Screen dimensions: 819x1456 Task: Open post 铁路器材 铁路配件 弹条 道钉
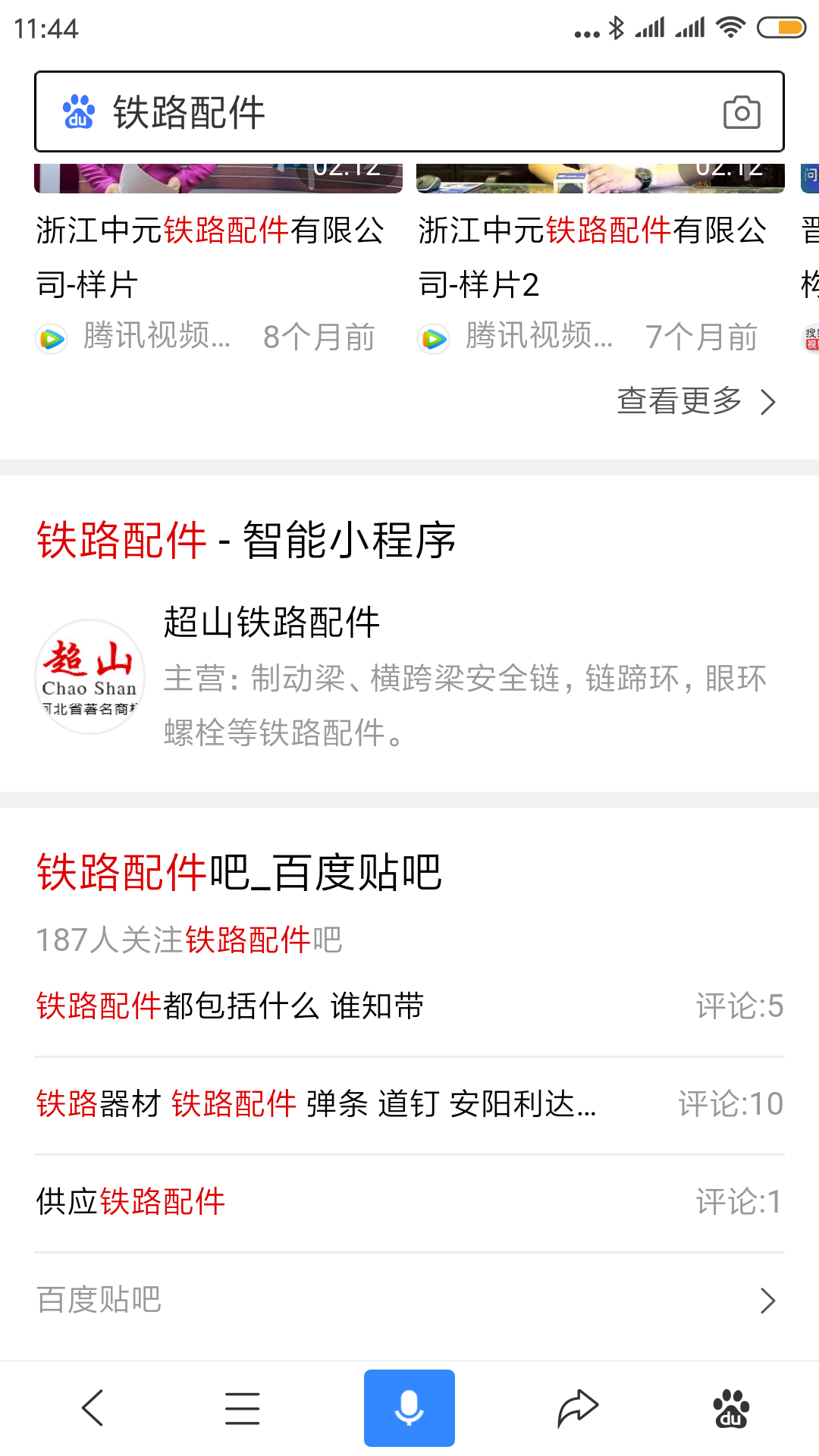[x=317, y=1104]
